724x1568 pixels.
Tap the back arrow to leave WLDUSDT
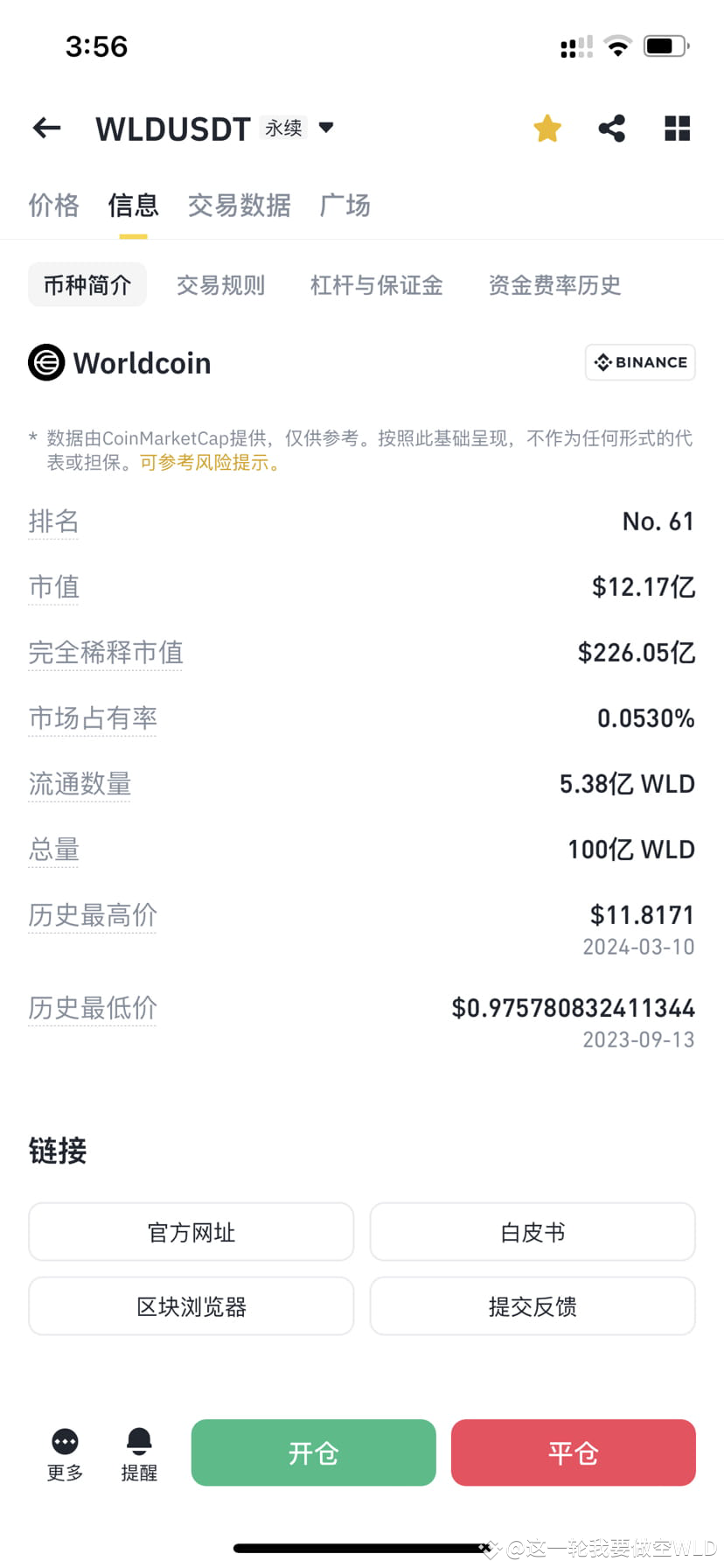45,128
